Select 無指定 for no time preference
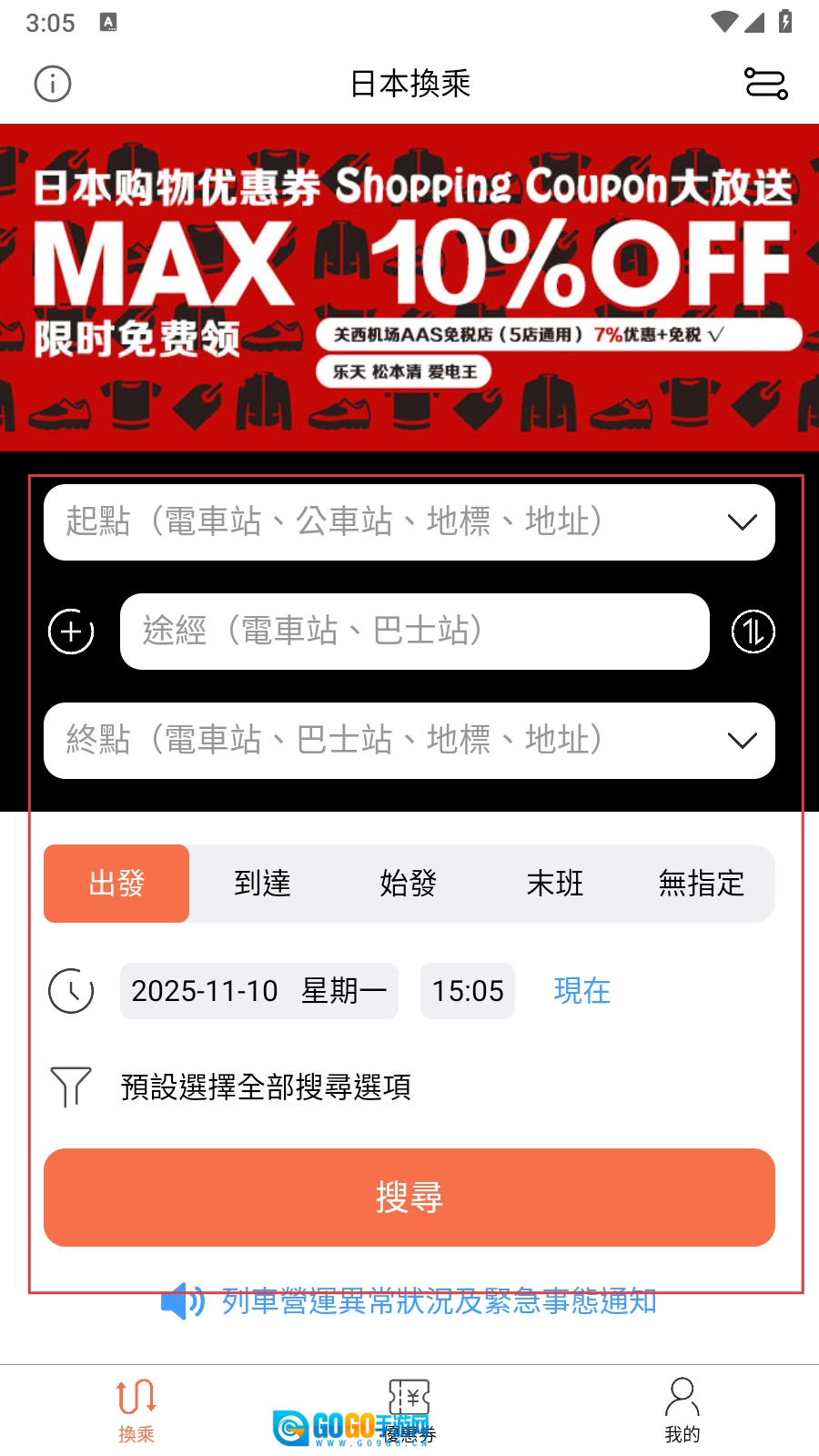The height and width of the screenshot is (1456, 819). tap(701, 884)
